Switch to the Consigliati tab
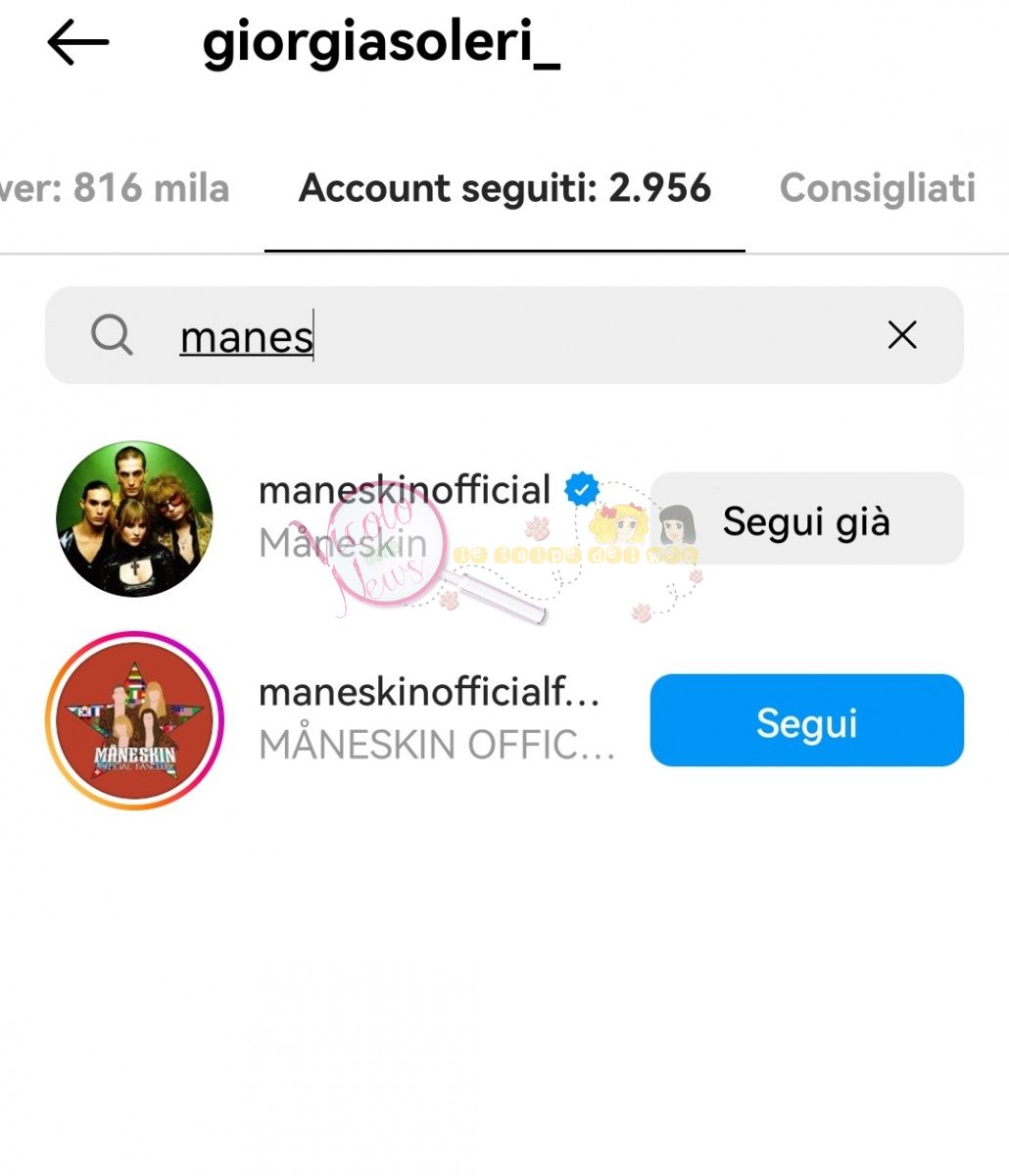The width and height of the screenshot is (1009, 1176). point(877,188)
